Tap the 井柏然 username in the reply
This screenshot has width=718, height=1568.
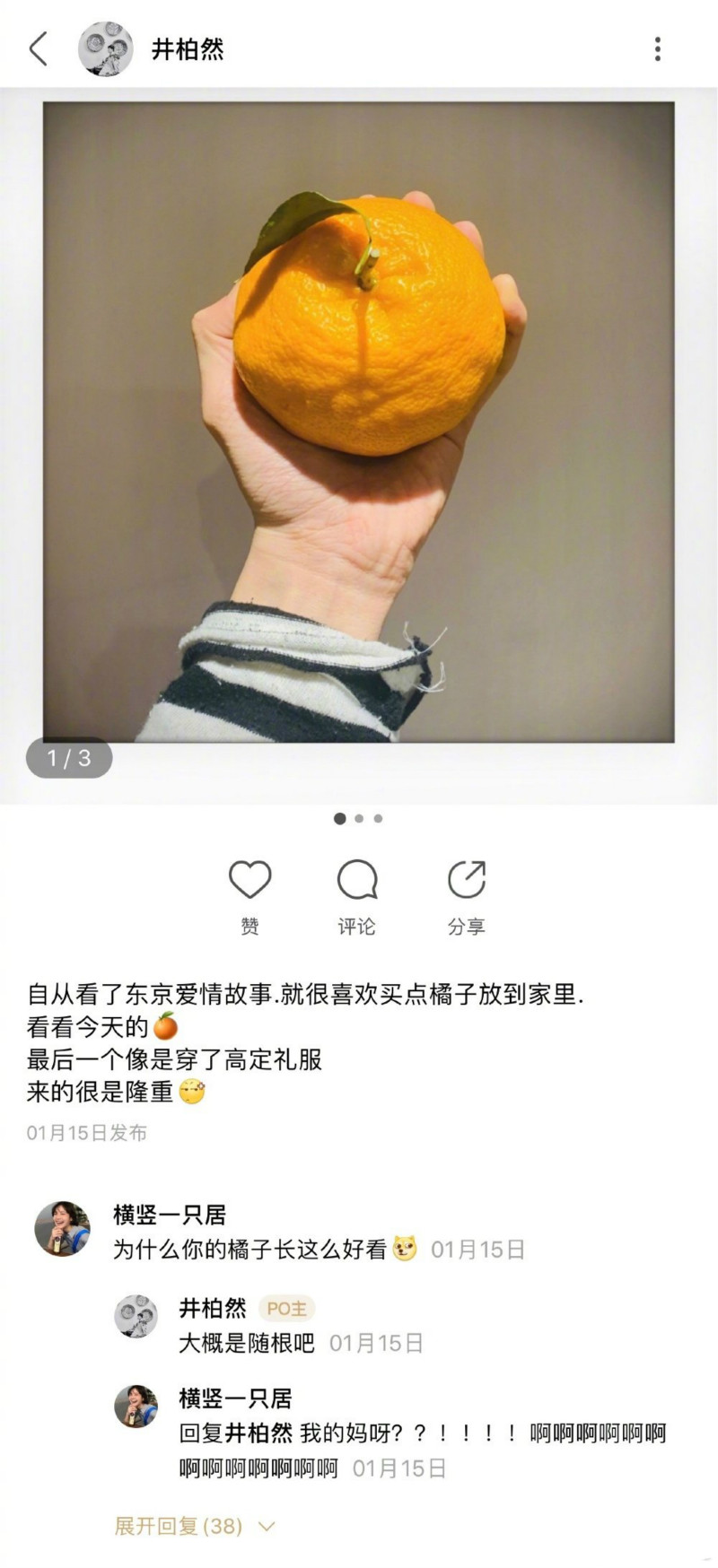pos(212,1308)
